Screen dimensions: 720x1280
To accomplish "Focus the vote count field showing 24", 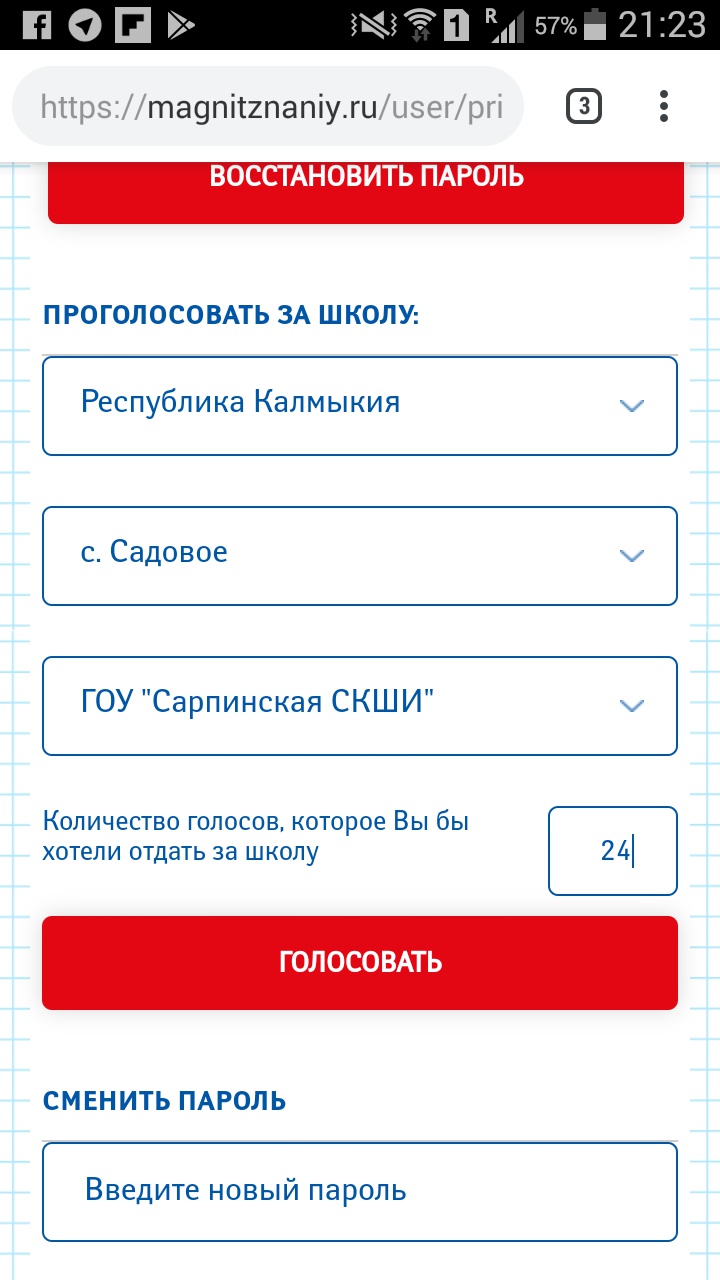I will pyautogui.click(x=612, y=851).
